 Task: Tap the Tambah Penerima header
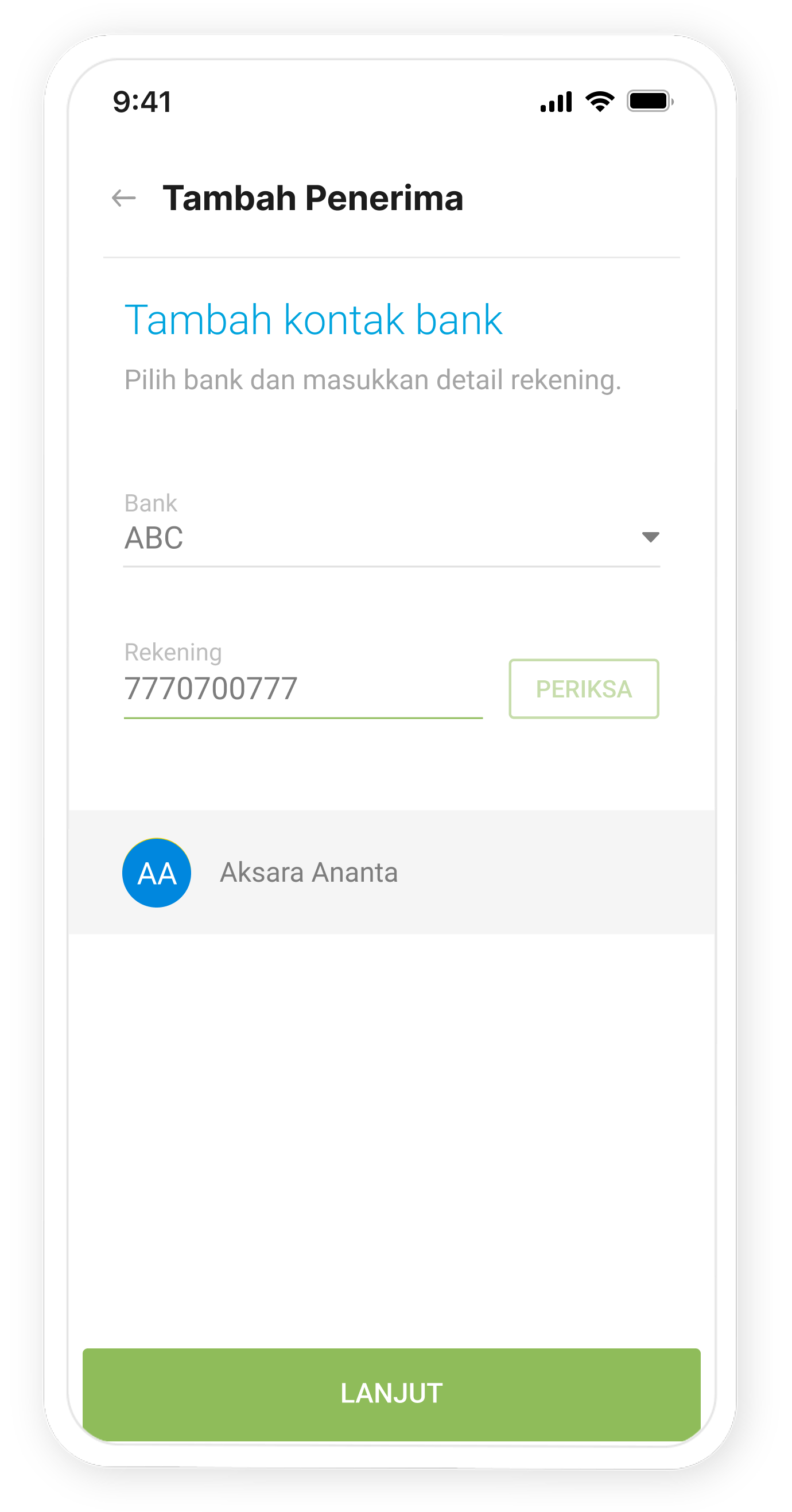313,199
